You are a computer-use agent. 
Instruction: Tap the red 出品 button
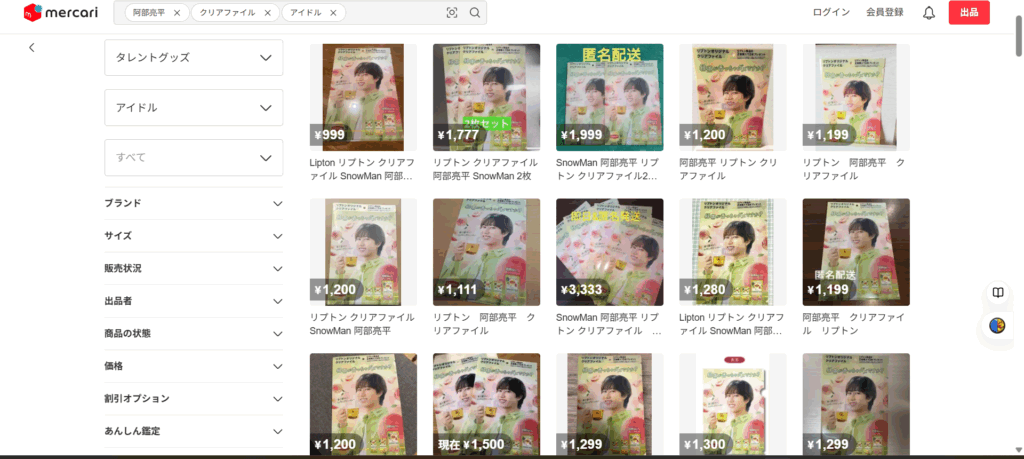tap(968, 13)
